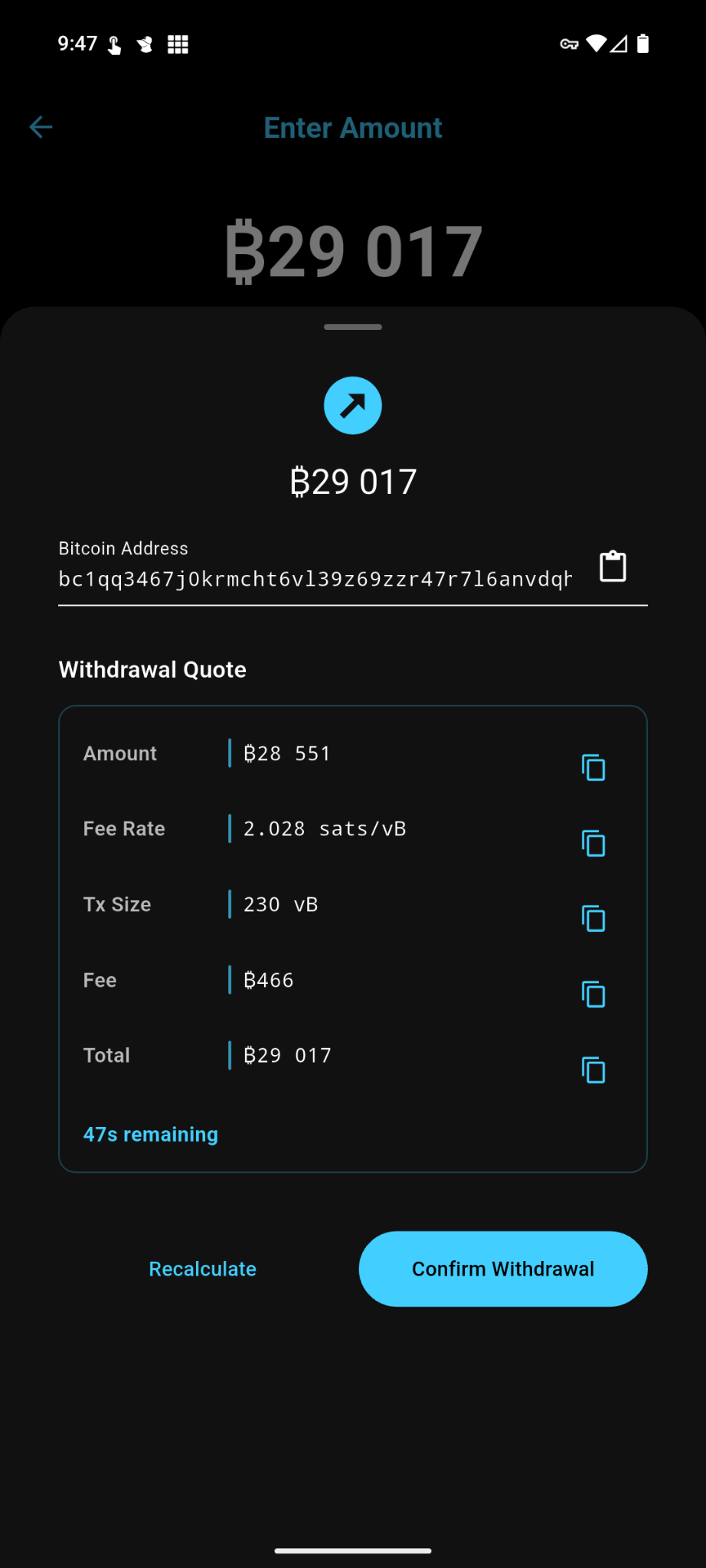This screenshot has height=1568, width=706.
Task: Tap the large ₿29 017 amount display
Action: [x=352, y=249]
